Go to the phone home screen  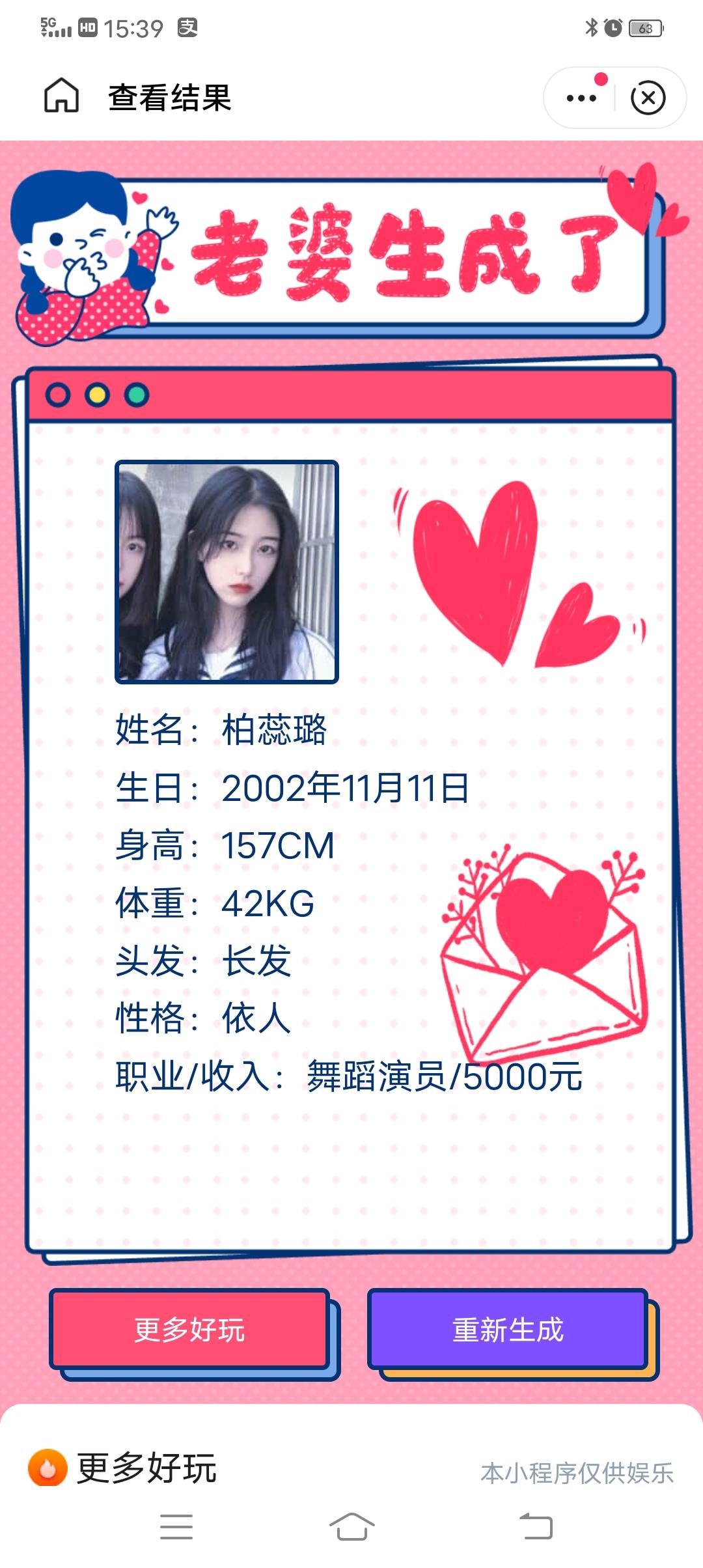click(351, 1526)
